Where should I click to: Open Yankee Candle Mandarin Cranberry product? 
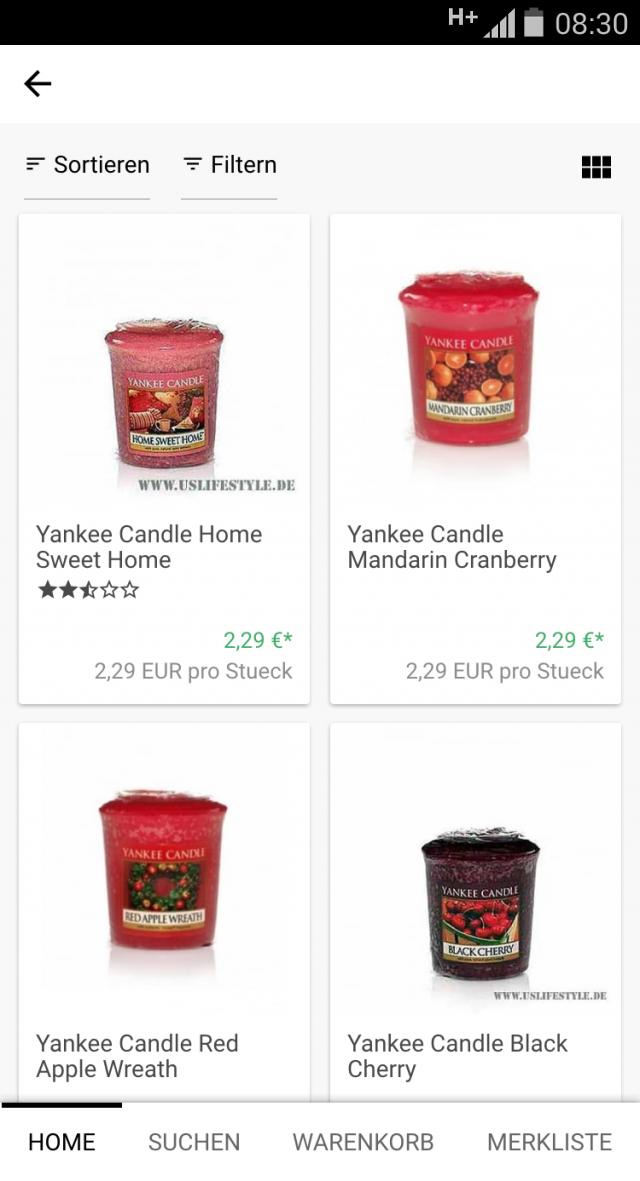click(x=475, y=458)
